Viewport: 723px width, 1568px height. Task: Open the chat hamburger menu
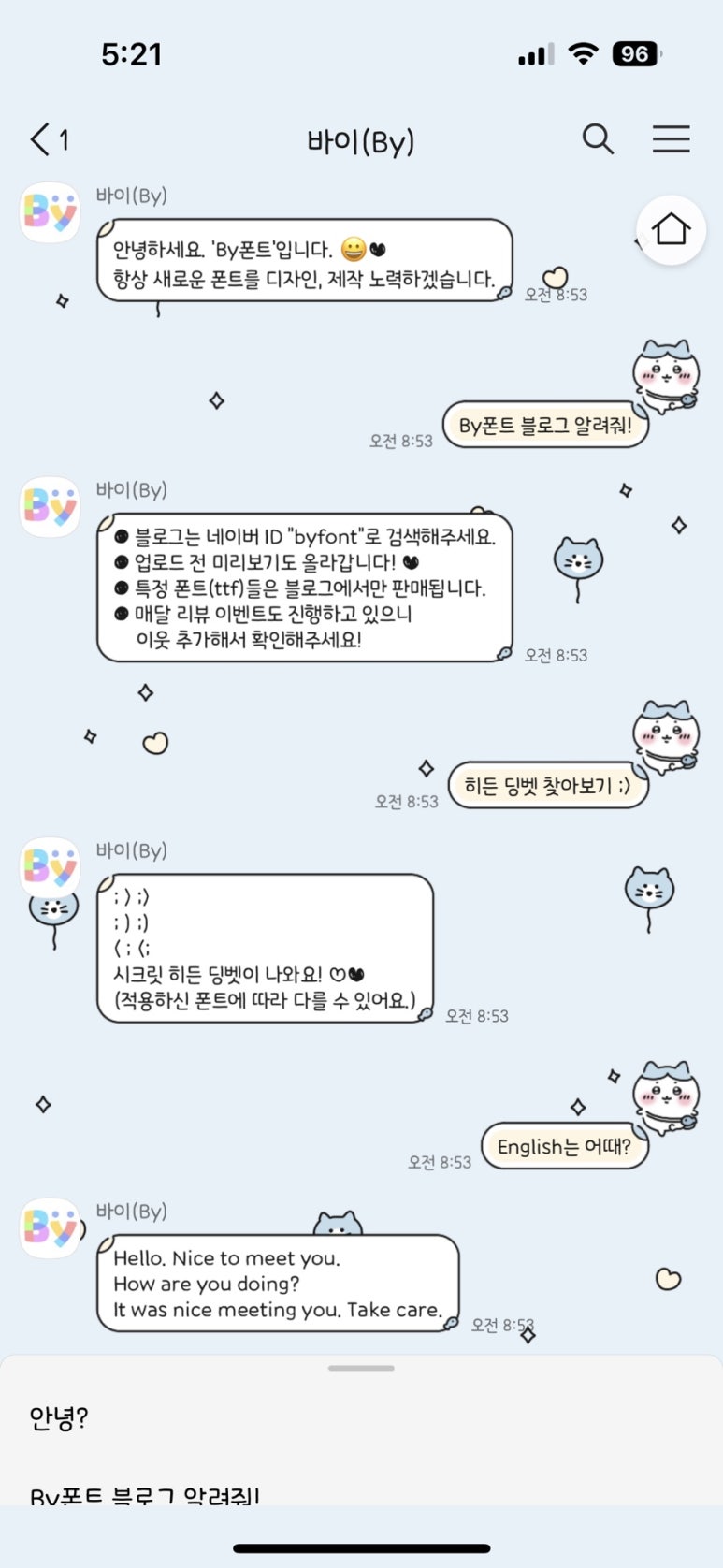(x=671, y=139)
